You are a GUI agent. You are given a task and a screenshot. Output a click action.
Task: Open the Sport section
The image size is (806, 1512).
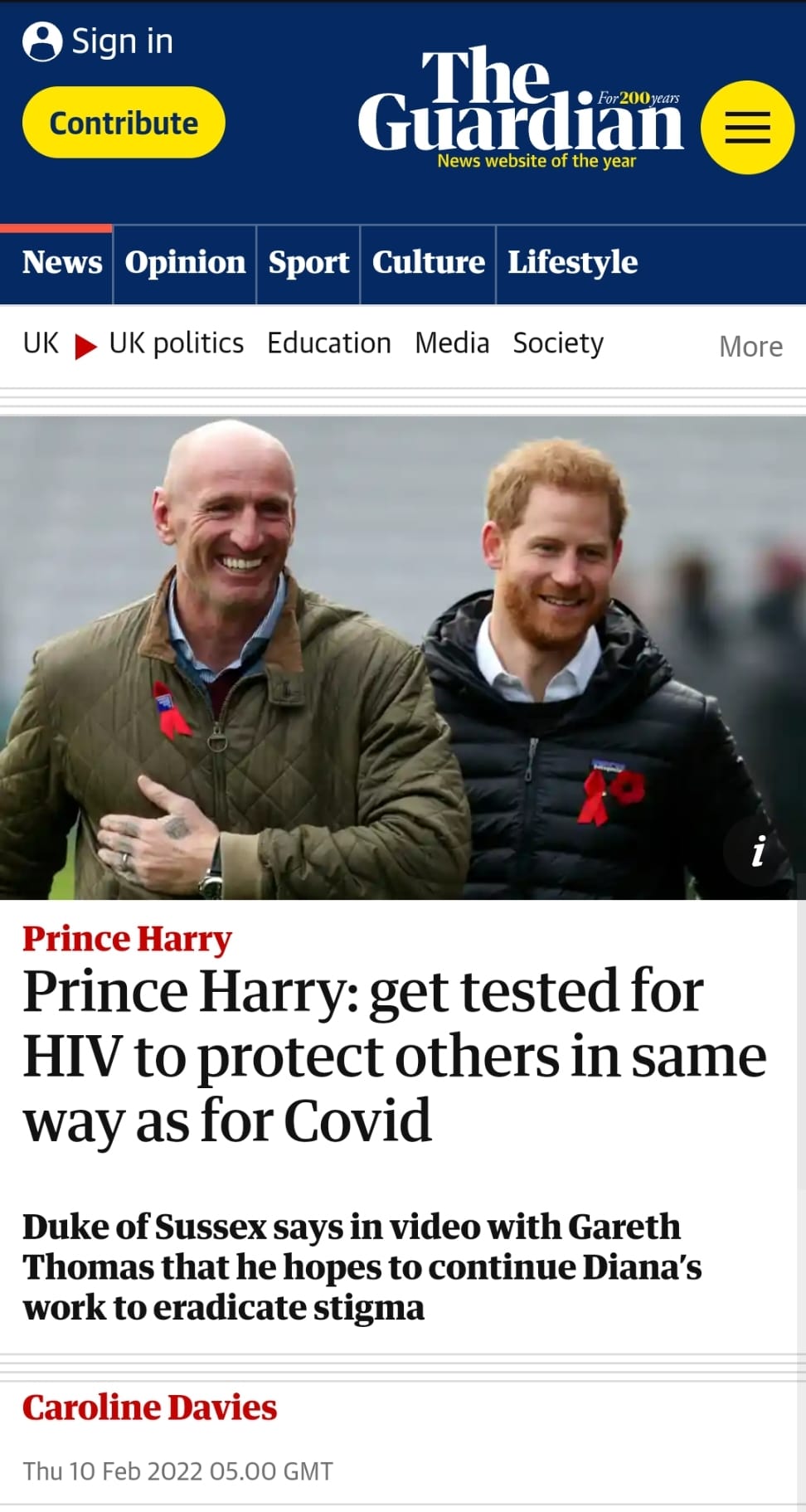tap(308, 263)
